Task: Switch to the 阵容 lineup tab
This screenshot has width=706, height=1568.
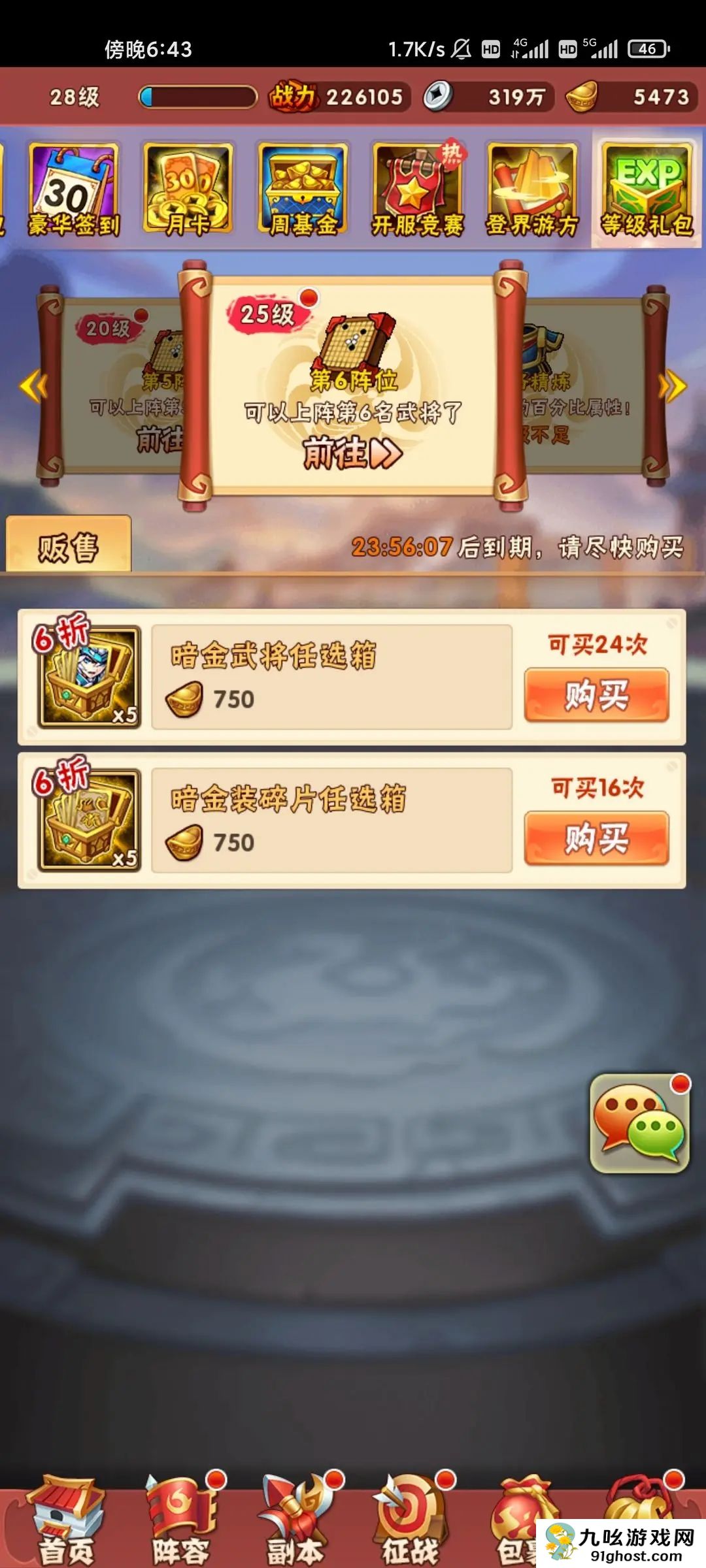Action: 180,1522
